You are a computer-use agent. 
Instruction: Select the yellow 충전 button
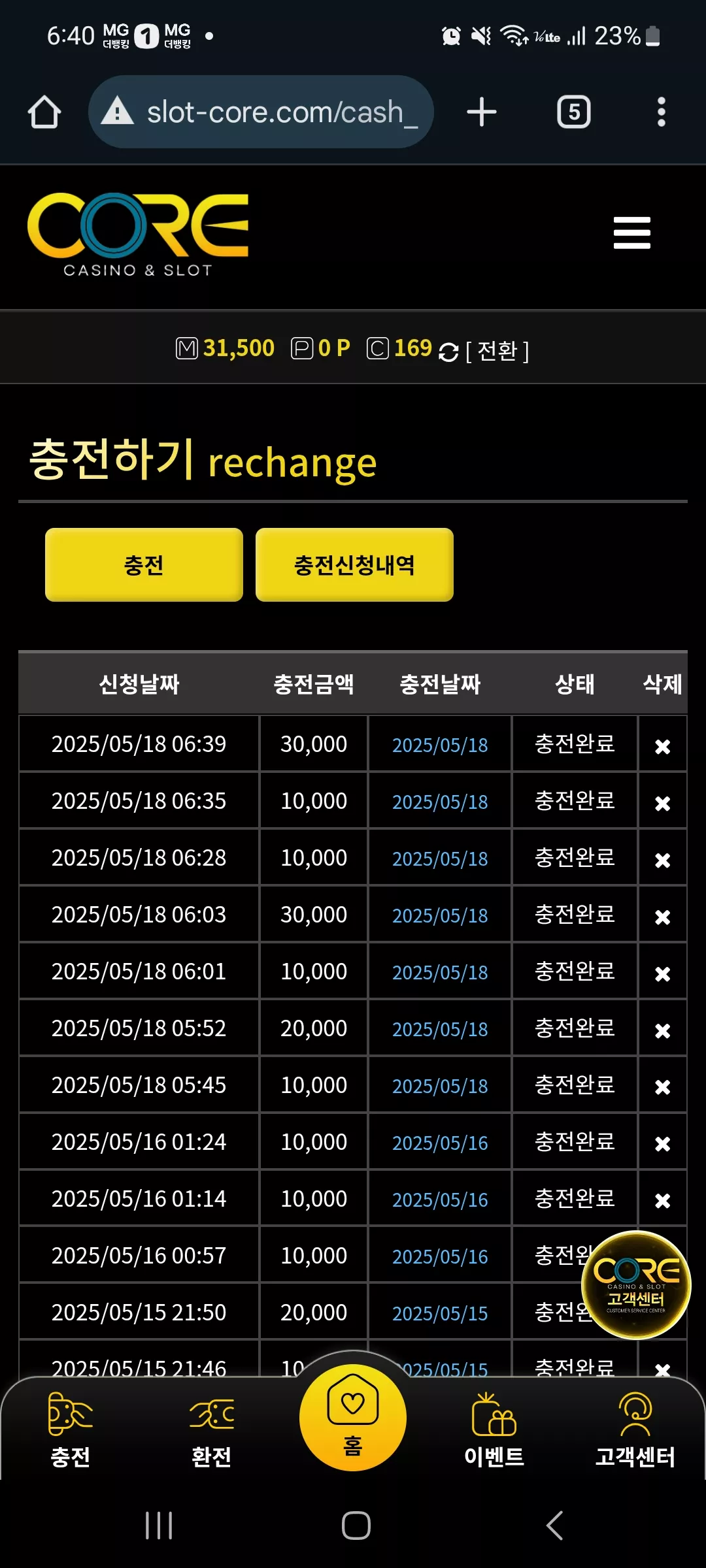[144, 564]
